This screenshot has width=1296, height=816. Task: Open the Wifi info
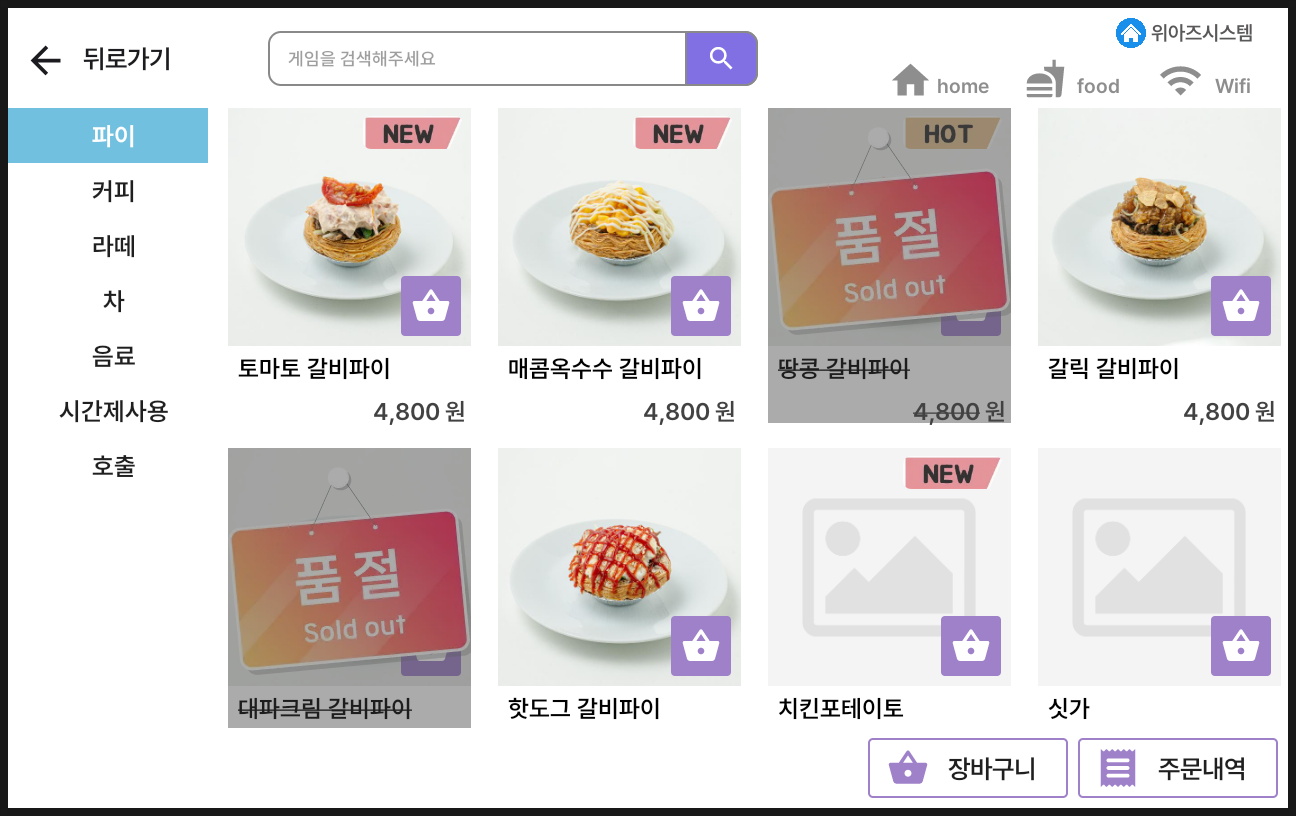tap(1205, 82)
